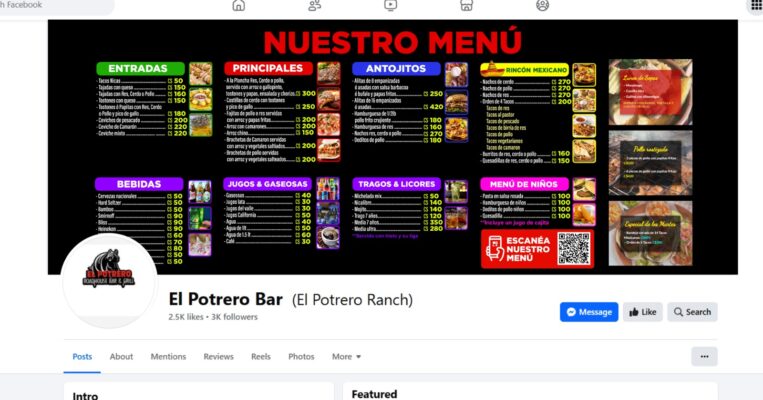Screen dimensions: 763x400
Task: Switch to the Mentions tab
Action: coord(168,356)
